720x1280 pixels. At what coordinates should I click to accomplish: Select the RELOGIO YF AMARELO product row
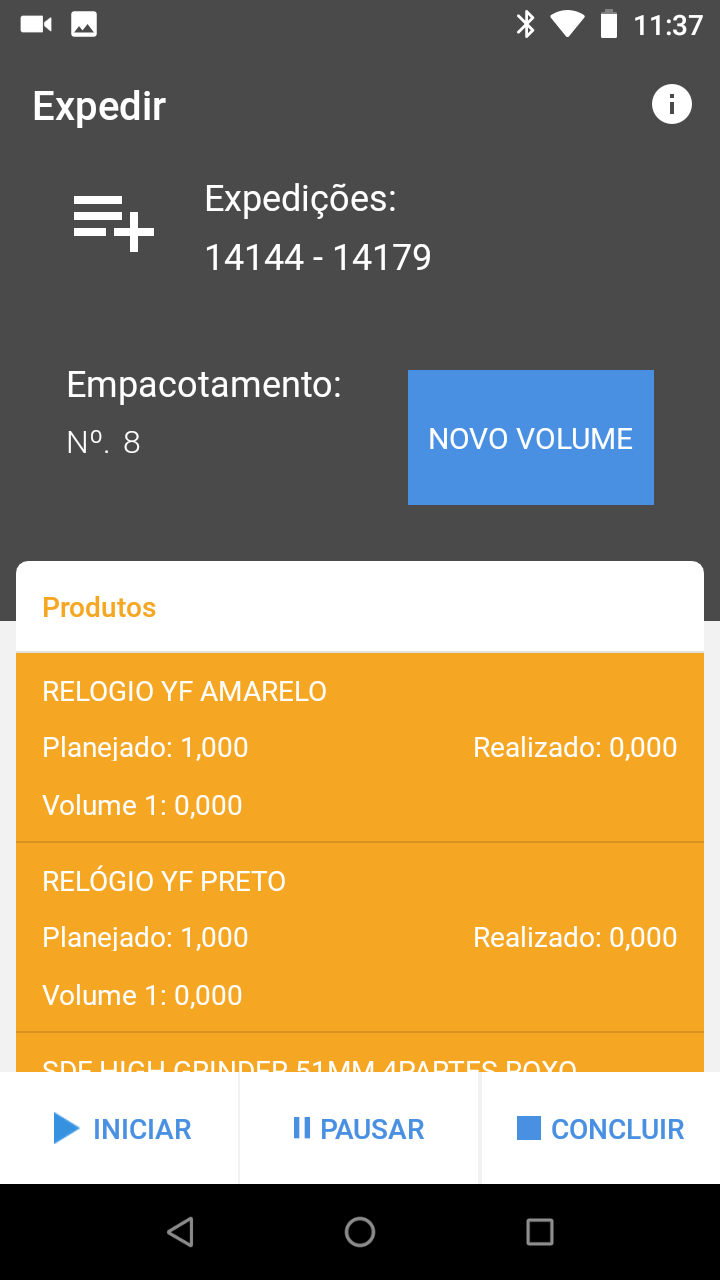pyautogui.click(x=360, y=748)
